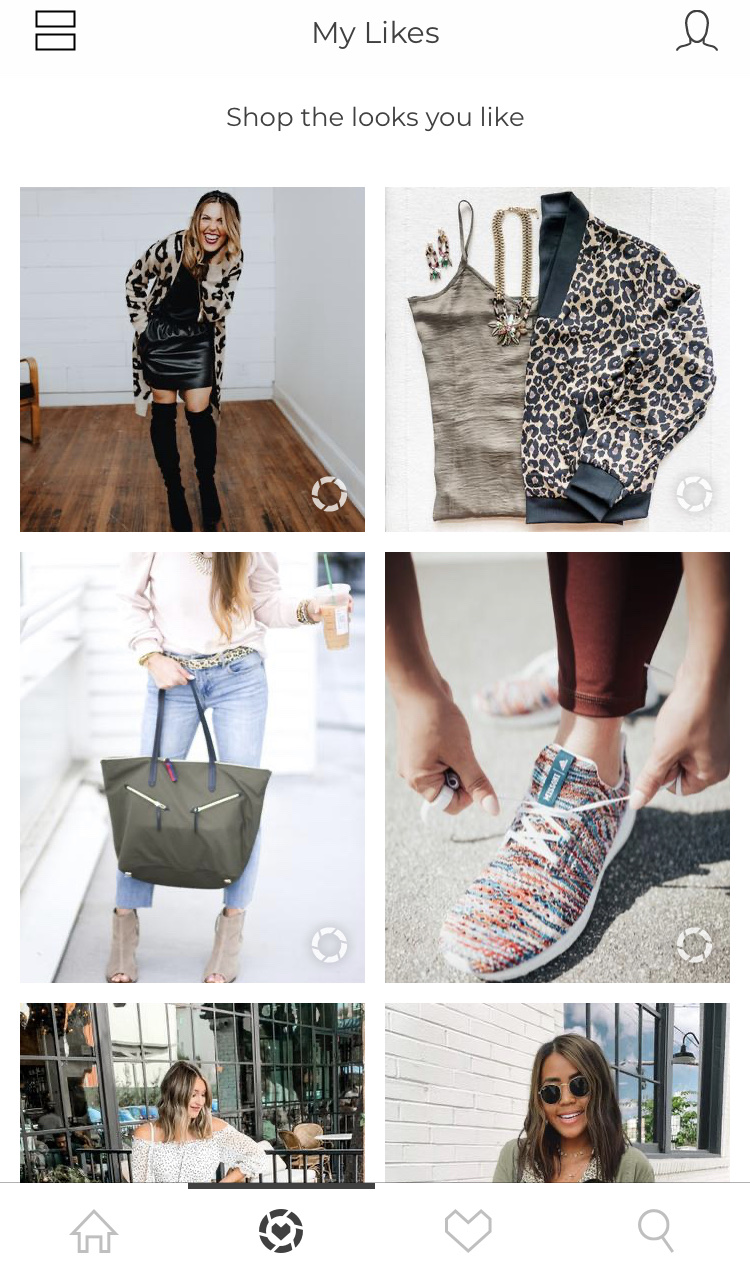Open the Search tab
The height and width of the screenshot is (1281, 750).
point(655,1231)
